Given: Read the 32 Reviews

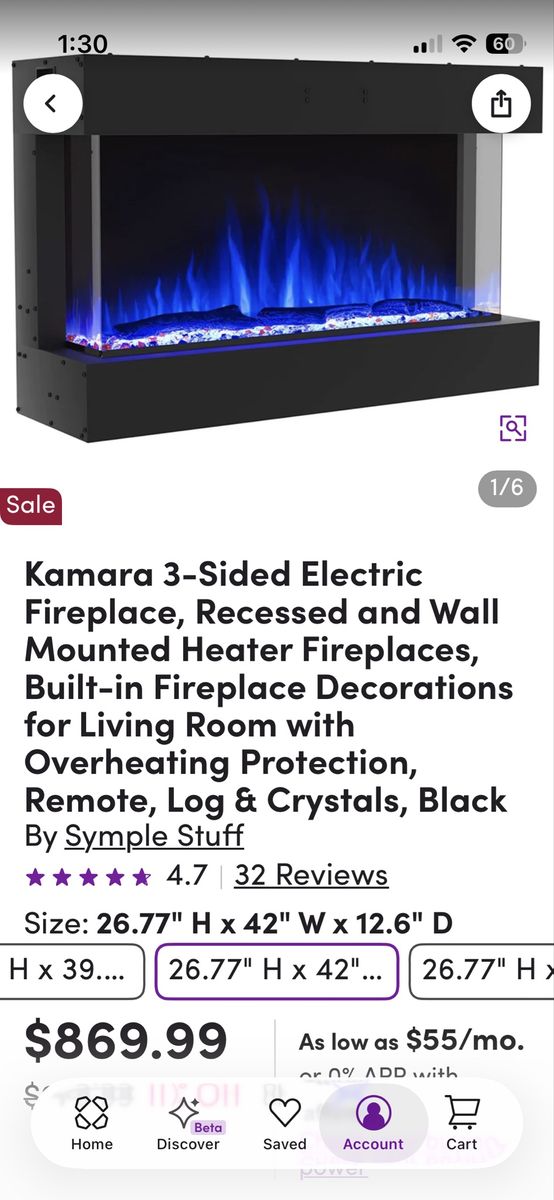Looking at the screenshot, I should coord(311,875).
